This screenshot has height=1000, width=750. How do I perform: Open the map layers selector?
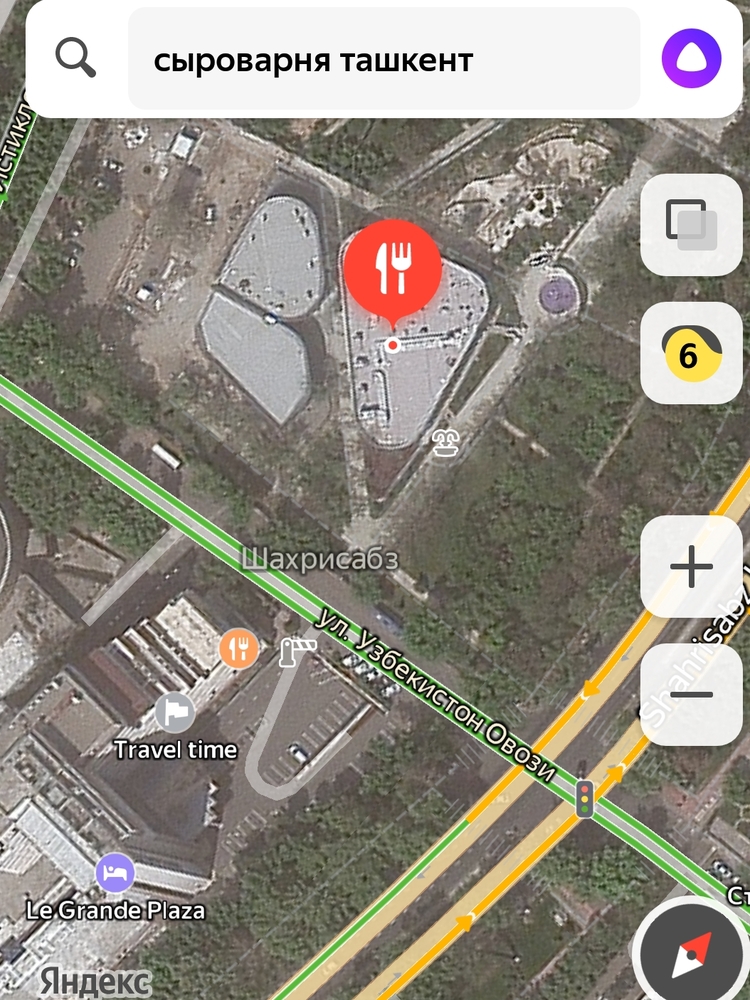(691, 225)
